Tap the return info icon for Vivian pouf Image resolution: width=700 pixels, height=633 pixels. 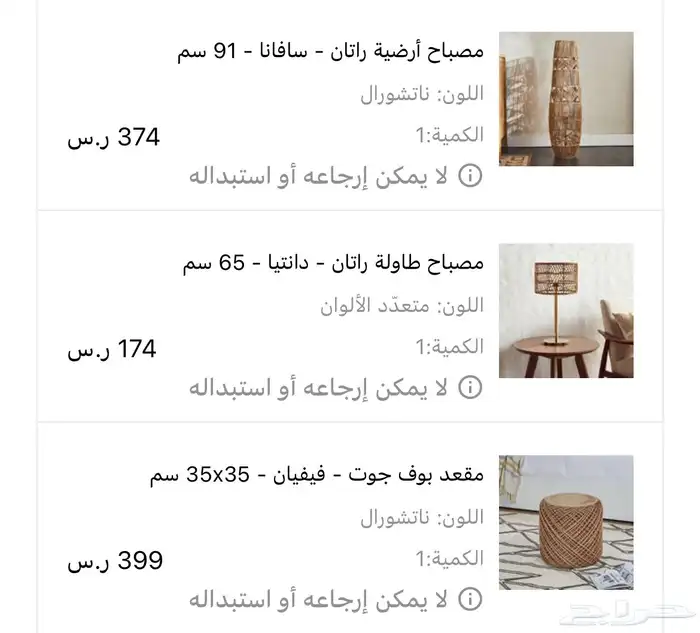coord(471,599)
